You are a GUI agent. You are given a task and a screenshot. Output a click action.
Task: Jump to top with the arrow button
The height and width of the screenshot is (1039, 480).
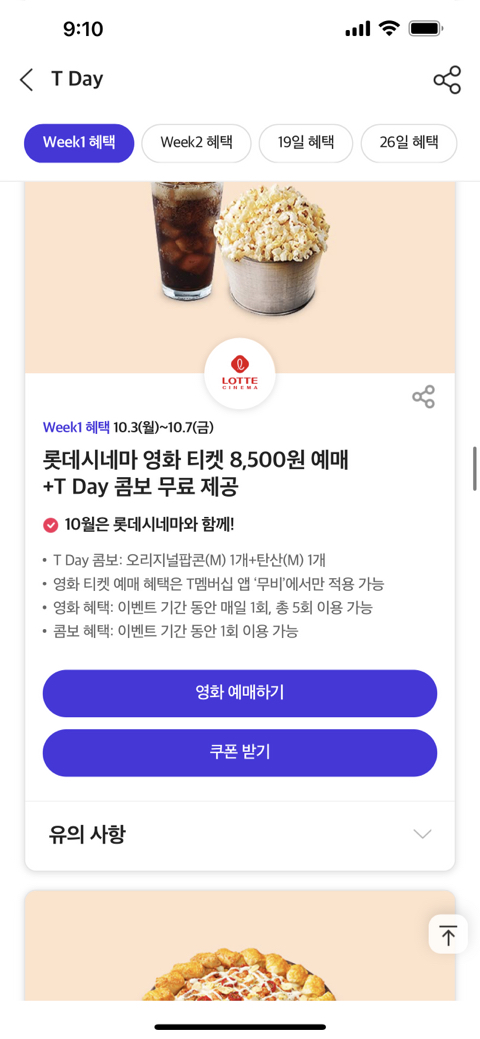[448, 935]
